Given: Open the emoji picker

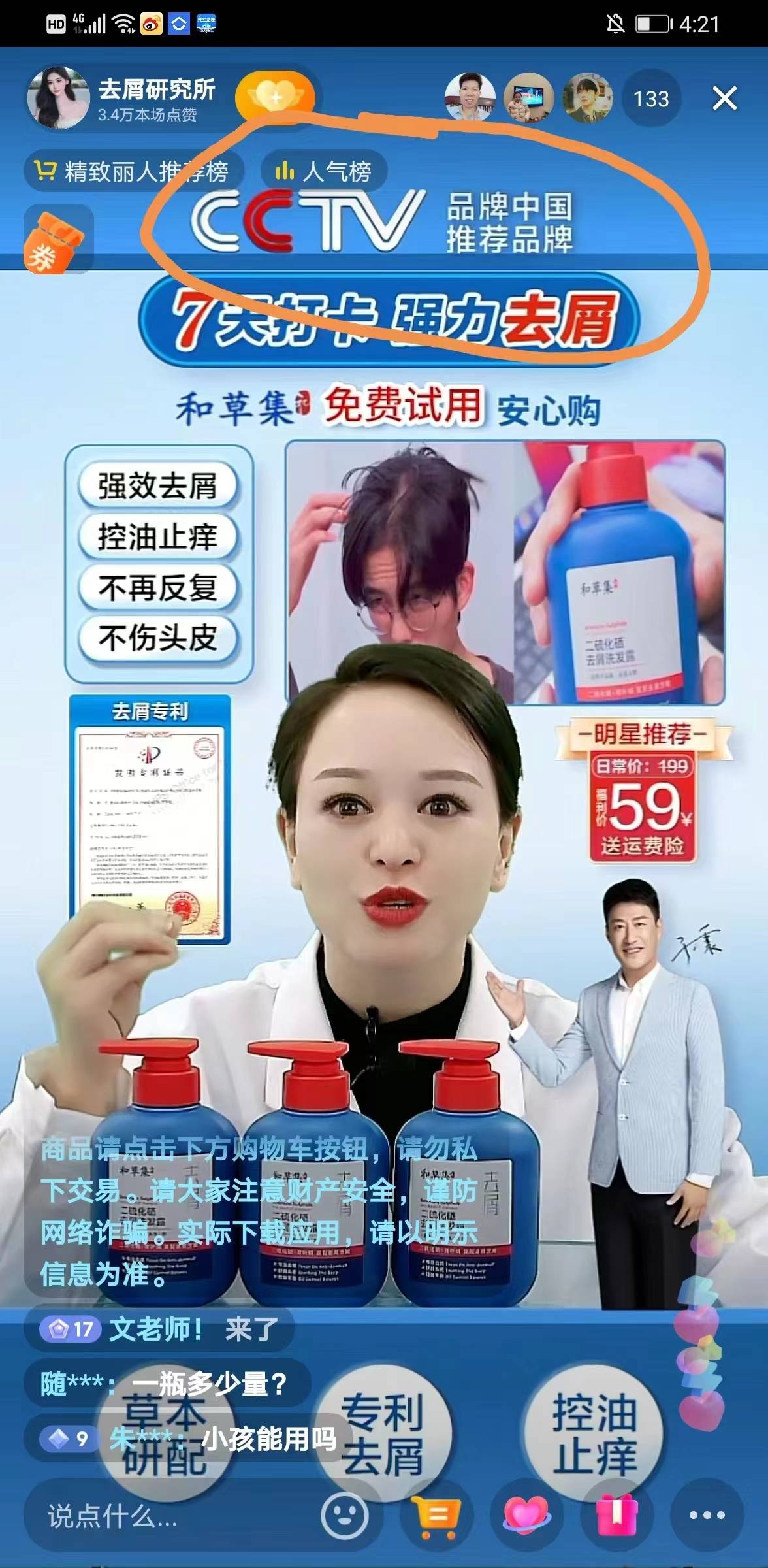Looking at the screenshot, I should [345, 1515].
